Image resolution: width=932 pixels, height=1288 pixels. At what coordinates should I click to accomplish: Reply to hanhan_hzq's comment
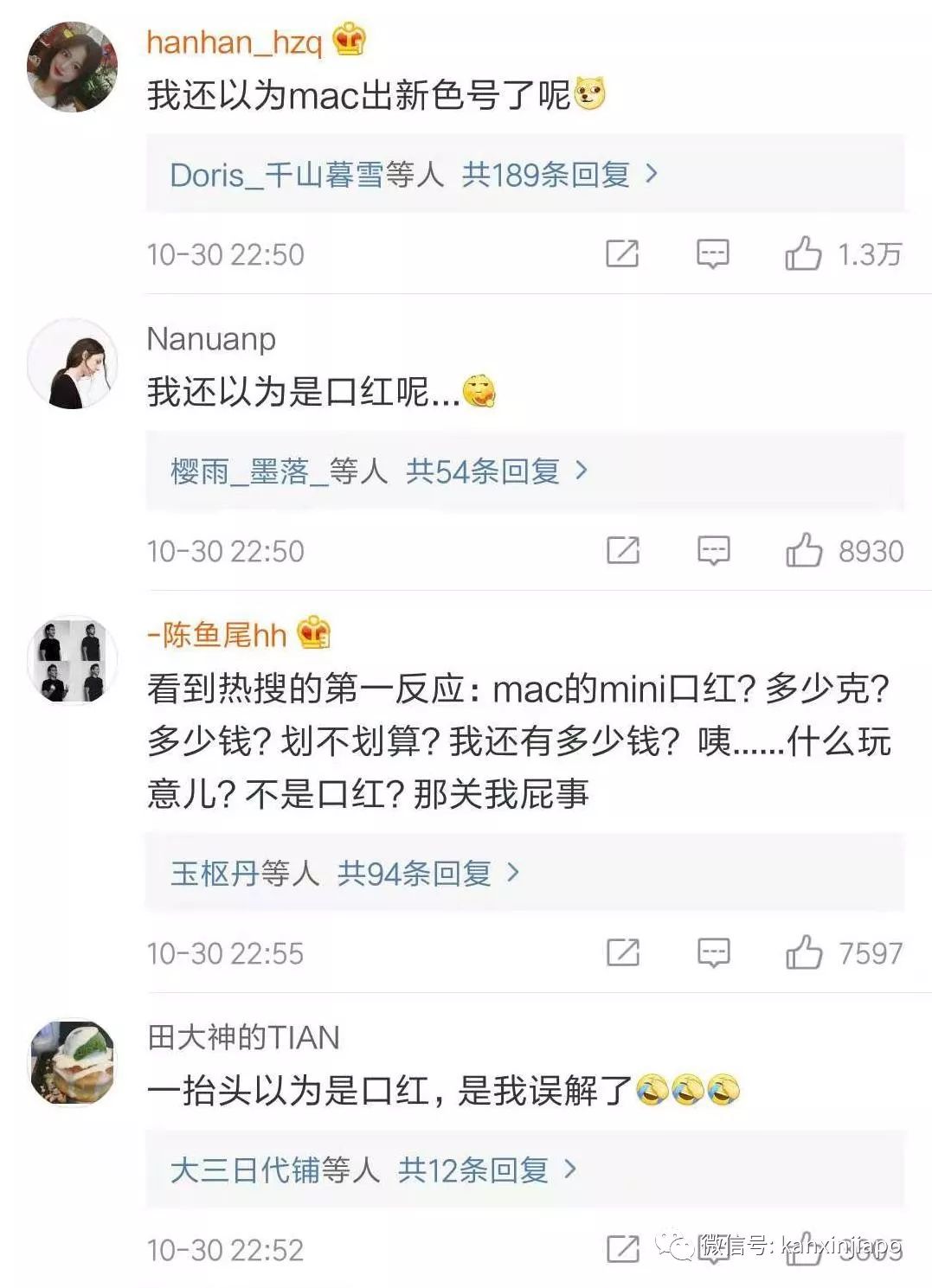[x=713, y=254]
